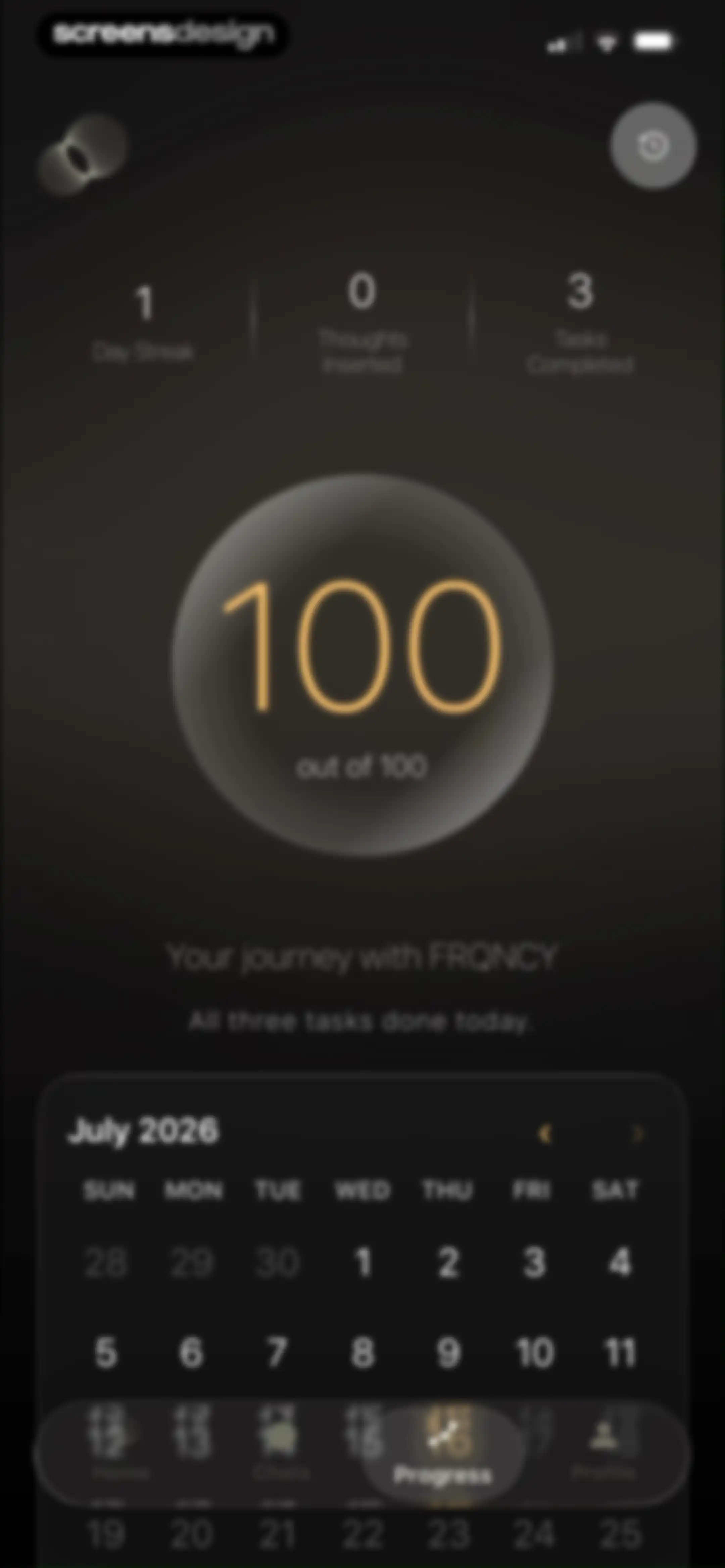Image resolution: width=725 pixels, height=1568 pixels.
Task: Go to the next month in the calendar
Action: pos(638,1134)
